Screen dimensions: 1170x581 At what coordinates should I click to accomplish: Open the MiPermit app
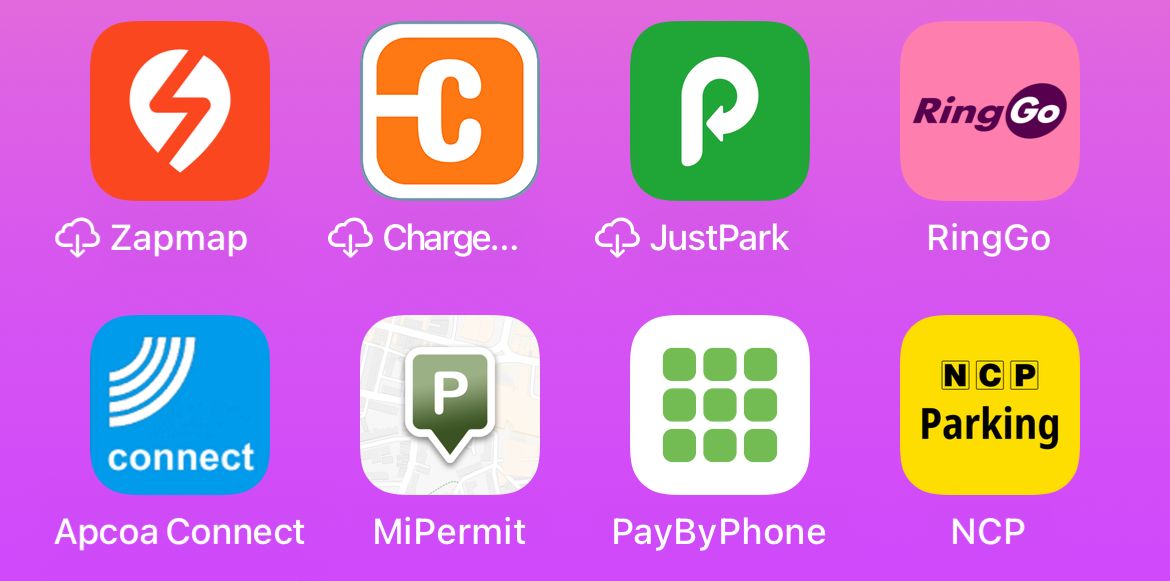450,405
